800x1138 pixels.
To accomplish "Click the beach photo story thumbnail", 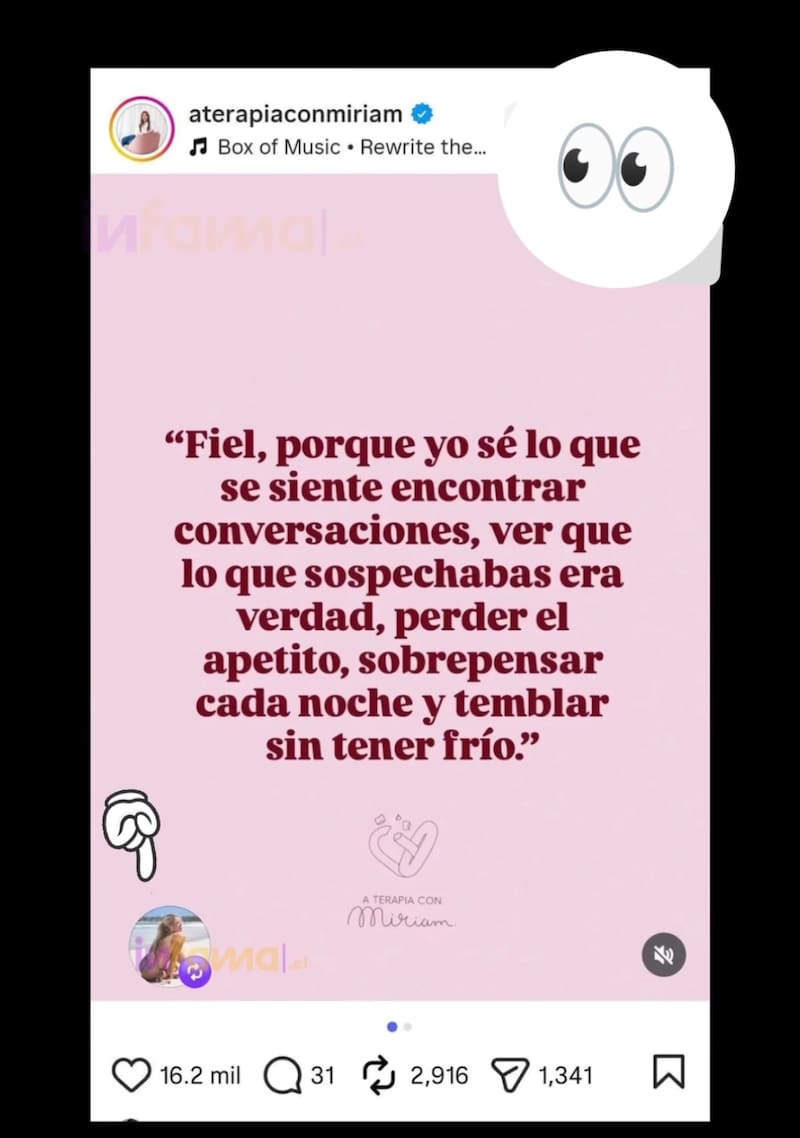I will [168, 945].
